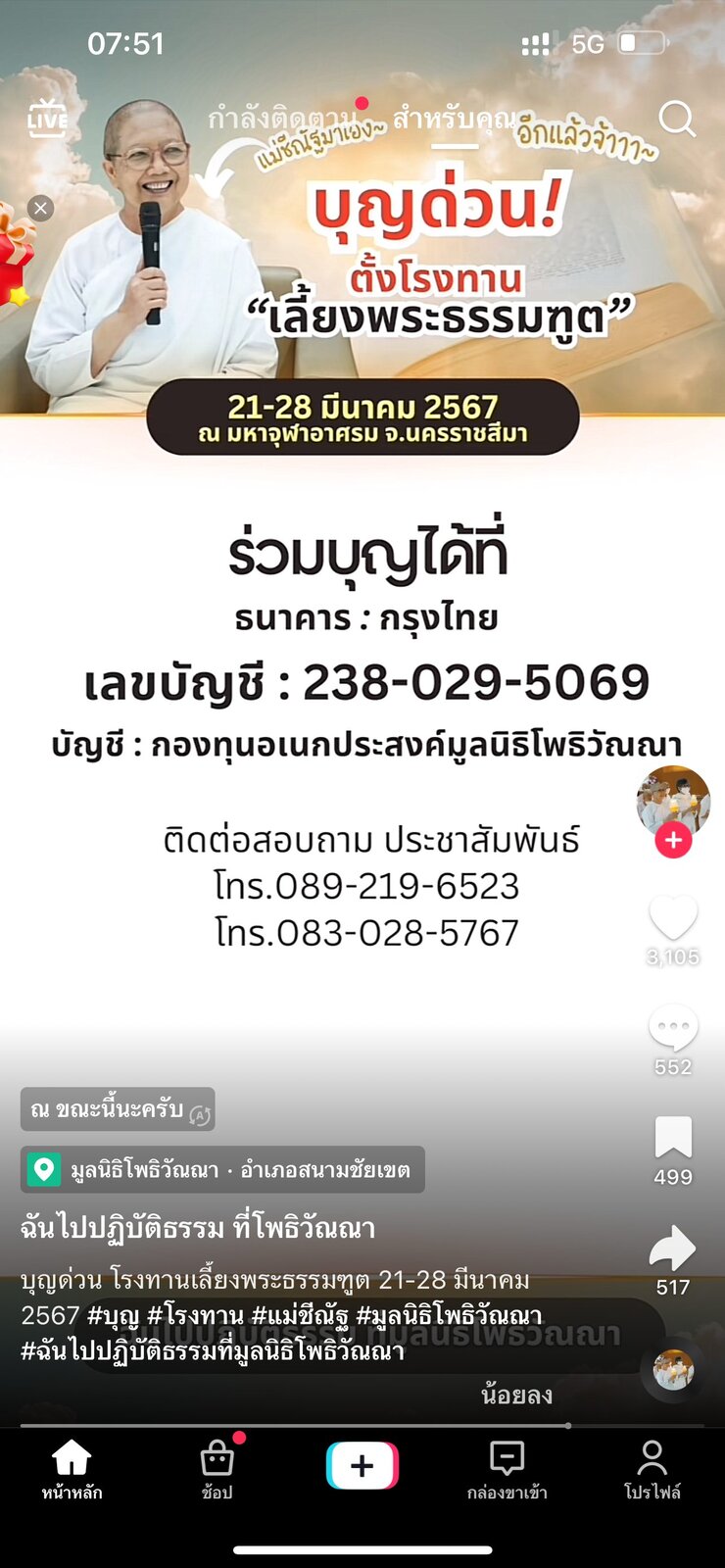Screen dimensions: 725x1568
Task: Go to the หน้าหลัก tab
Action: point(72,1470)
